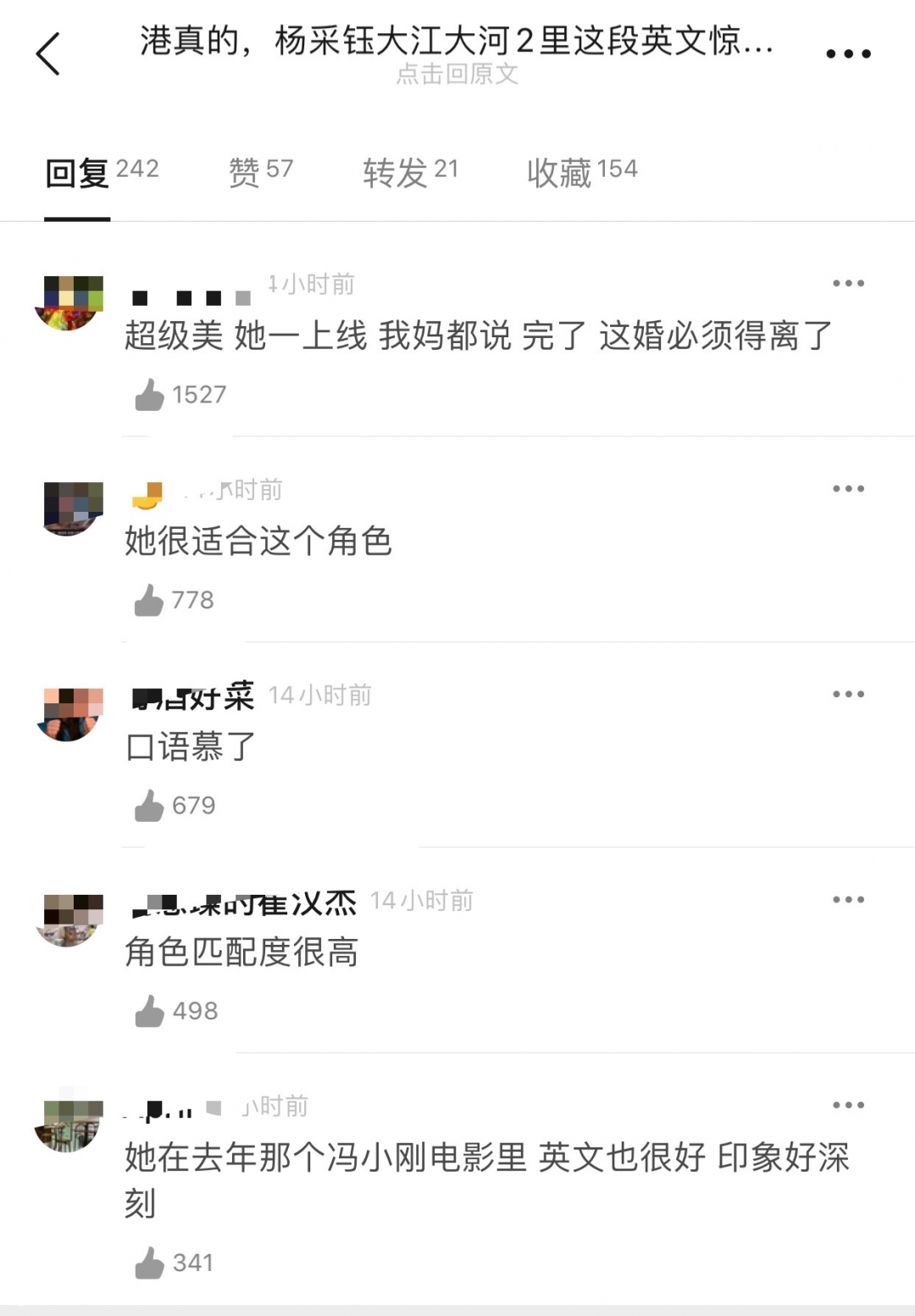Open more options for 她很适合这个角色 comment

click(x=848, y=489)
